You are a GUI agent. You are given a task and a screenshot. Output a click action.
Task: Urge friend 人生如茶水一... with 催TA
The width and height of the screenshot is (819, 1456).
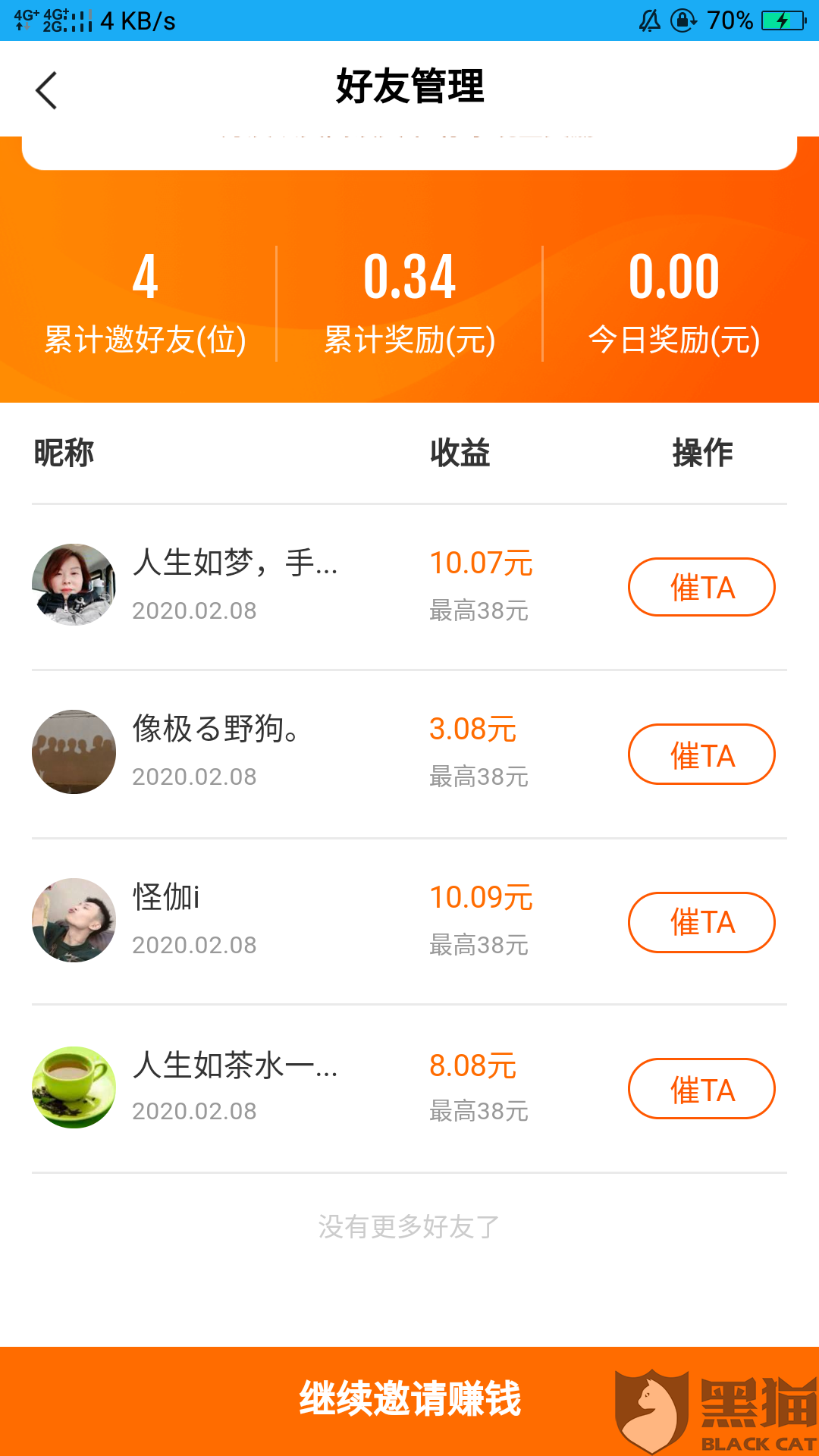[x=701, y=1089]
